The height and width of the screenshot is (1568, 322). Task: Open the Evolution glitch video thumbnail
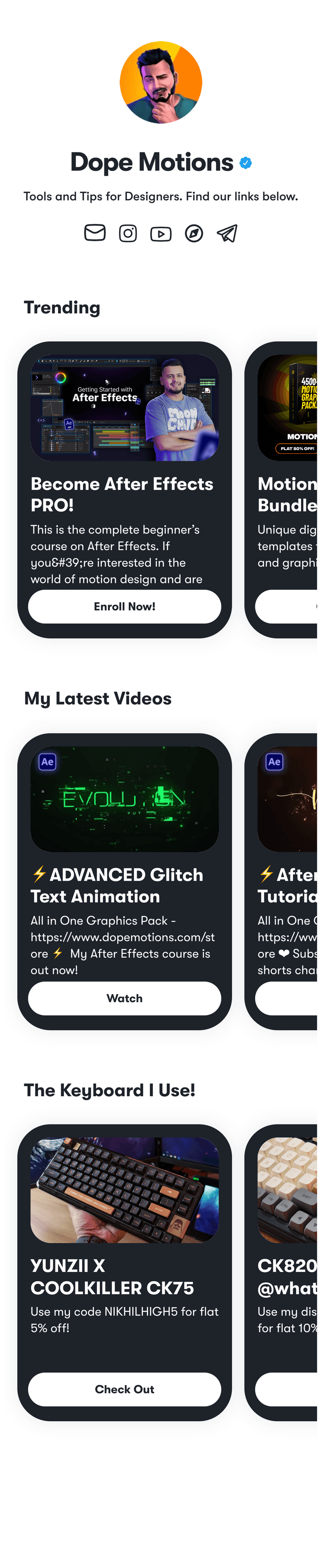(x=124, y=799)
